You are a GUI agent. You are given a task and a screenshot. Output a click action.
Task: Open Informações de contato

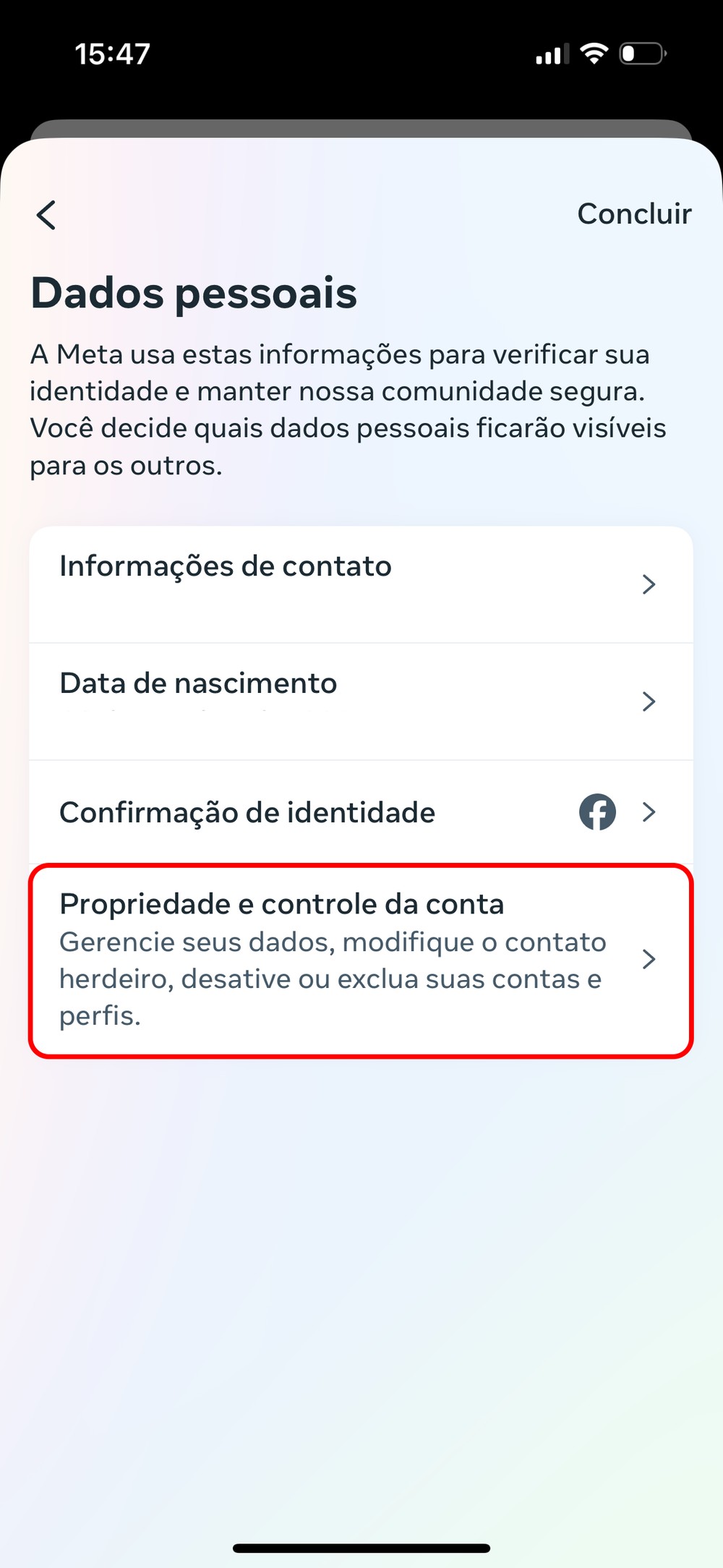pos(360,584)
